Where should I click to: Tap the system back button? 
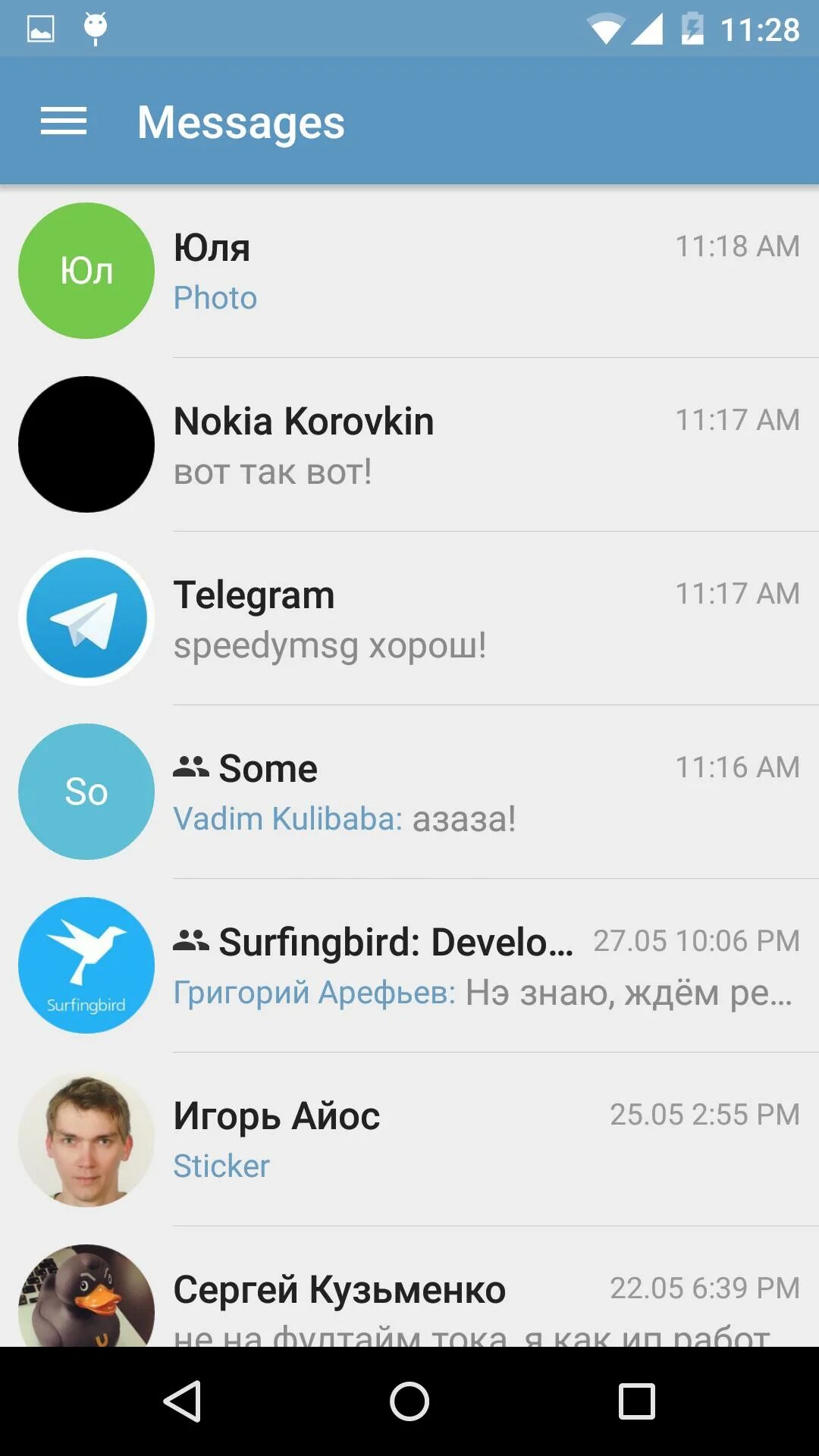click(182, 1401)
